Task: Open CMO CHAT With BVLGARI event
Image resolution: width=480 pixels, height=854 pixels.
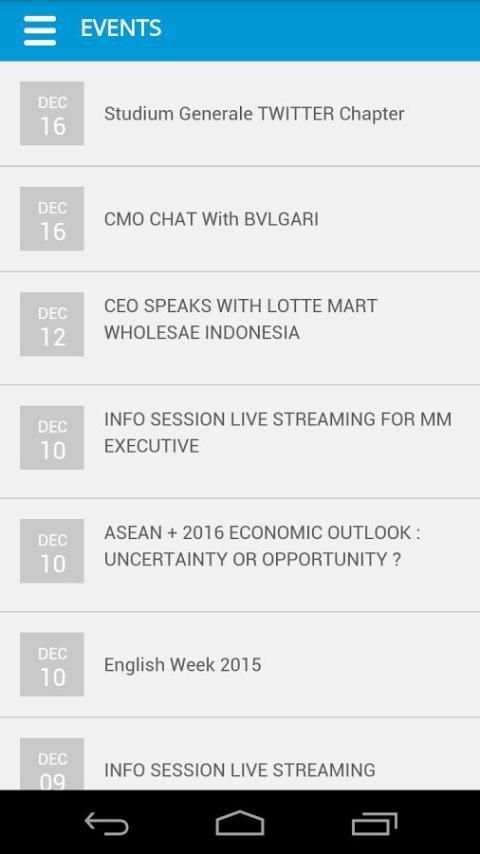Action: [x=240, y=219]
